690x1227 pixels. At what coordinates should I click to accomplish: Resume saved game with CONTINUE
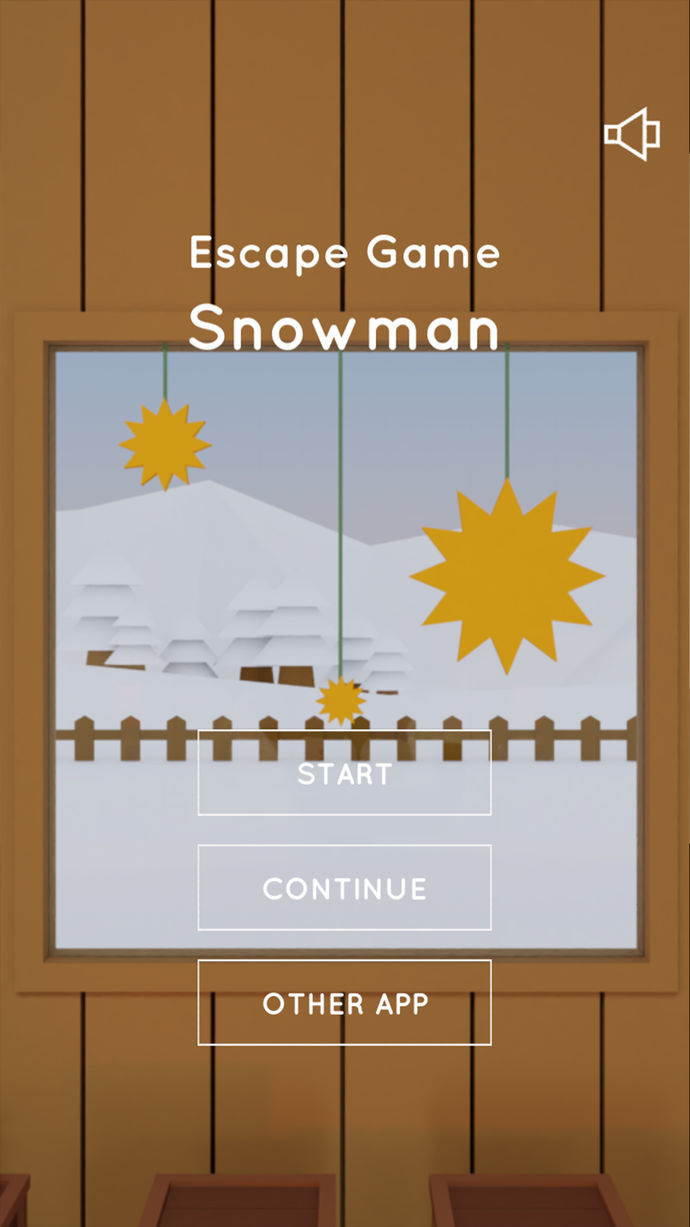pyautogui.click(x=344, y=888)
